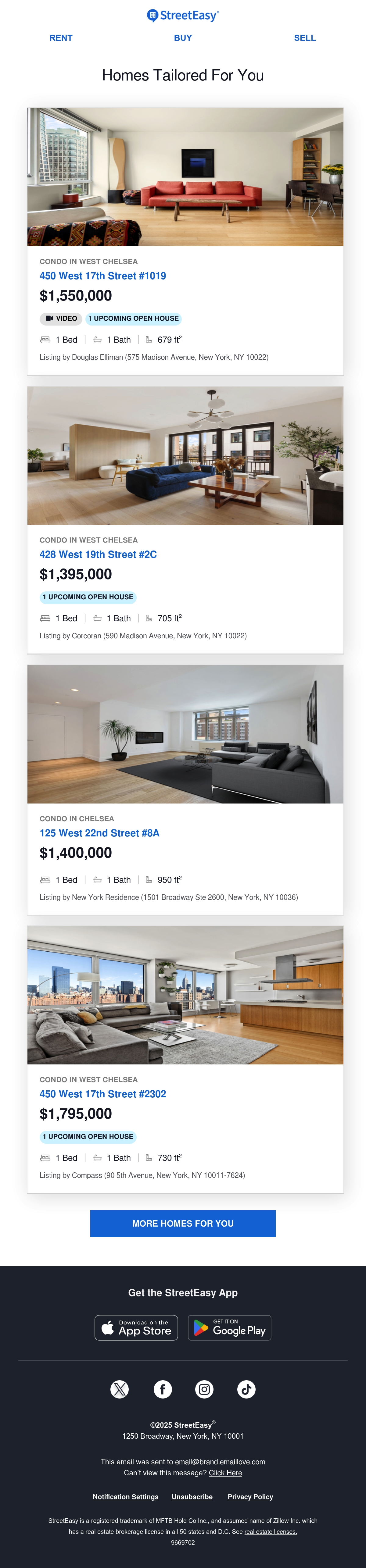Read the Privacy Policy
This screenshot has height=1568, width=366.
(x=250, y=1497)
